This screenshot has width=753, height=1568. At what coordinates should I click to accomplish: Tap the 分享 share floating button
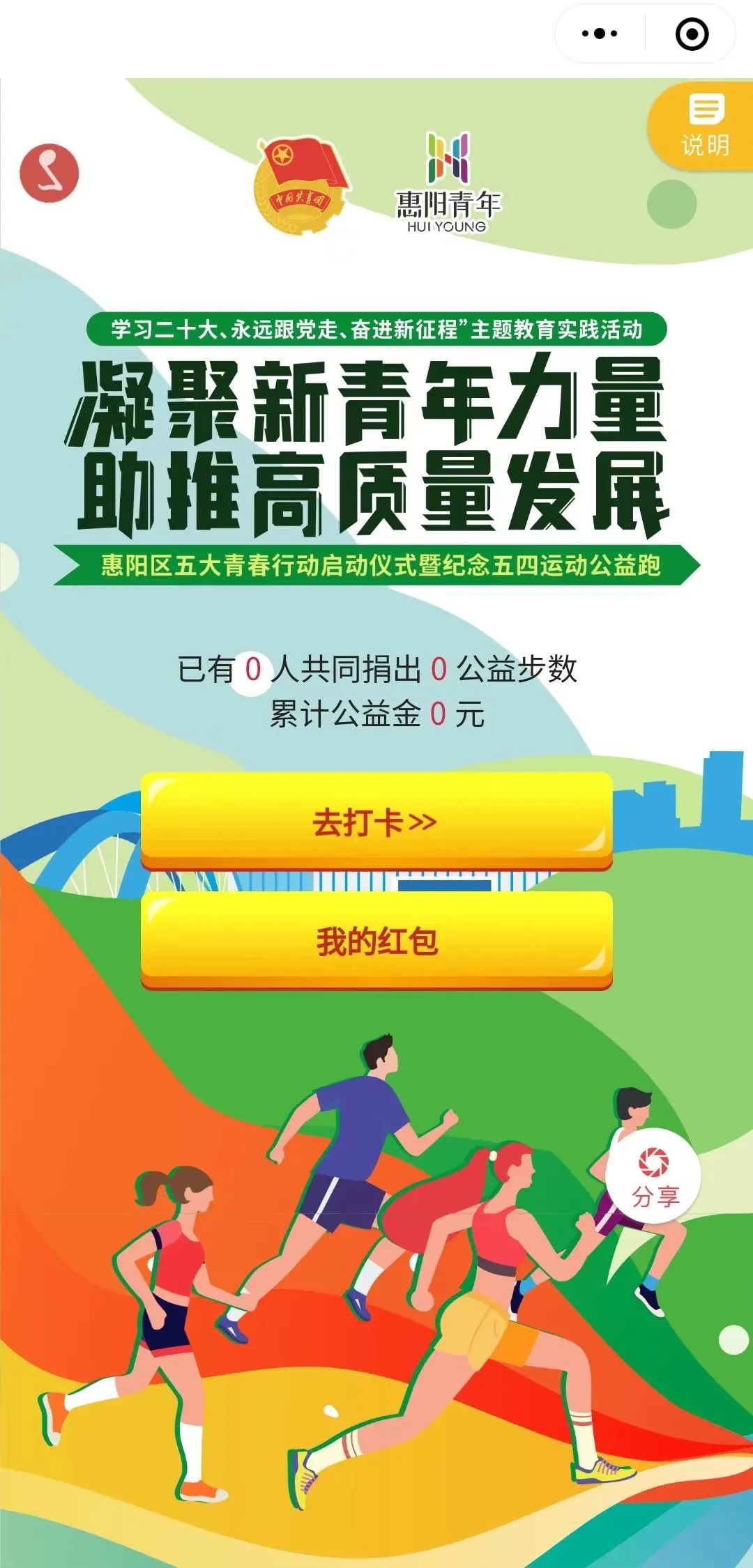tap(653, 1176)
